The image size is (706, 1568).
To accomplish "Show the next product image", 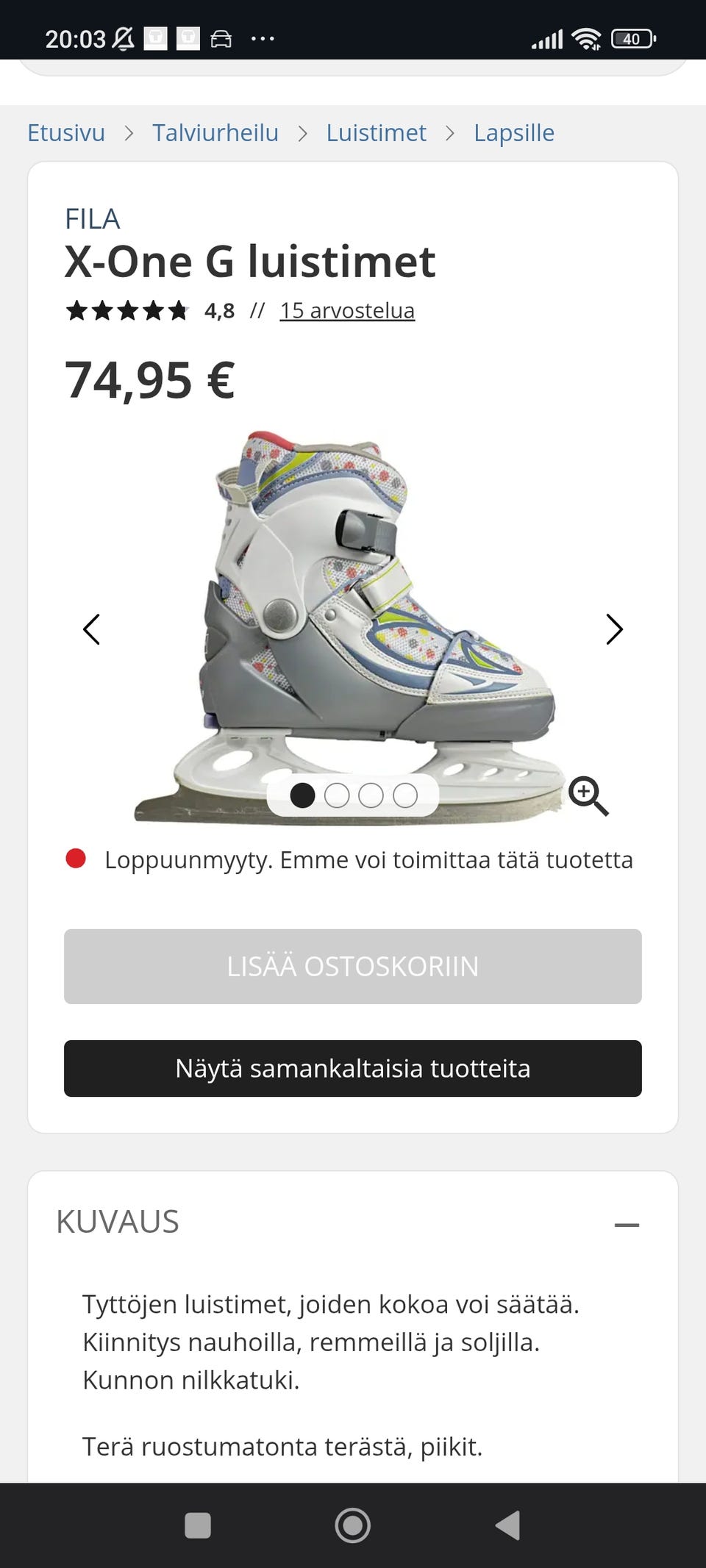I will click(x=614, y=629).
